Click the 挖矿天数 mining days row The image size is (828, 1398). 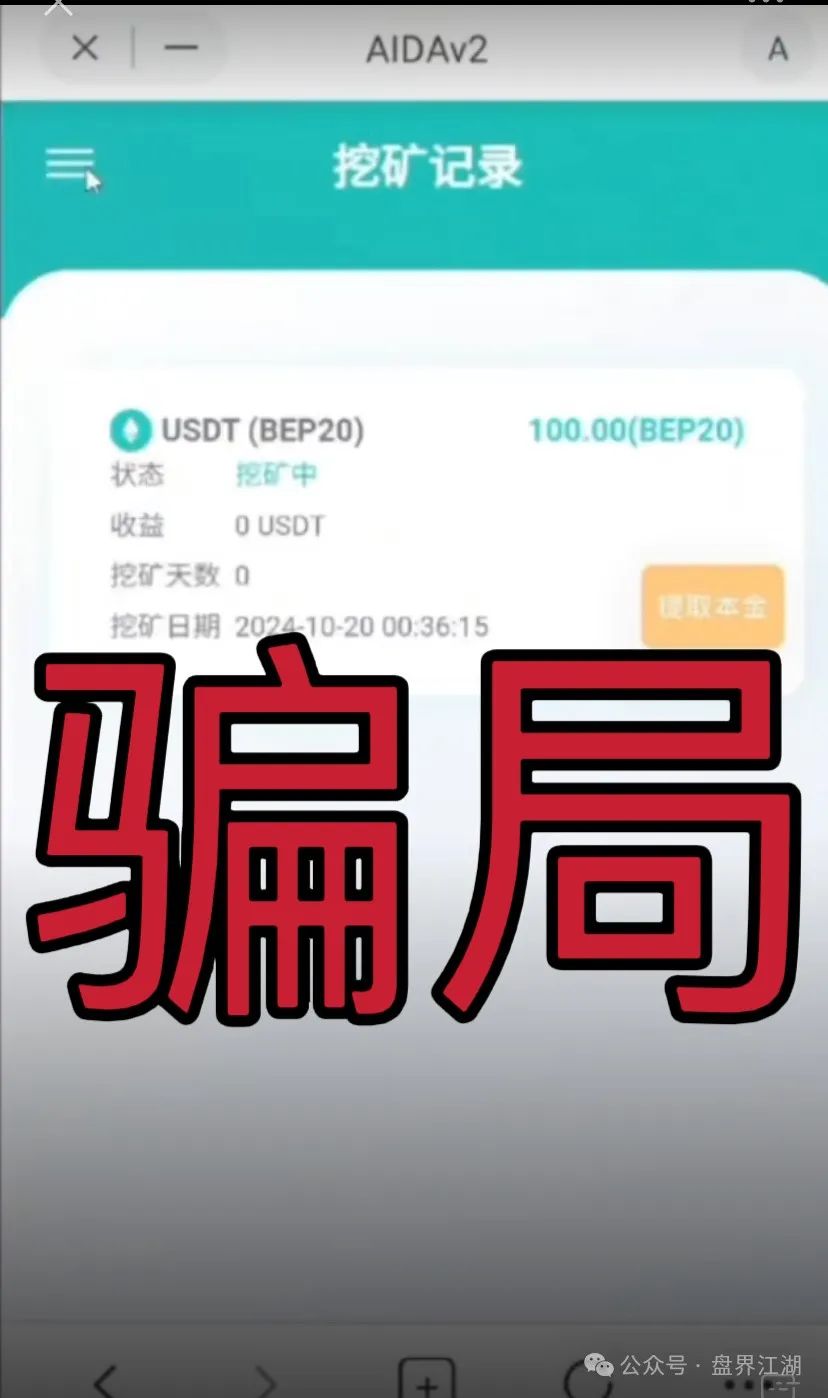point(180,577)
